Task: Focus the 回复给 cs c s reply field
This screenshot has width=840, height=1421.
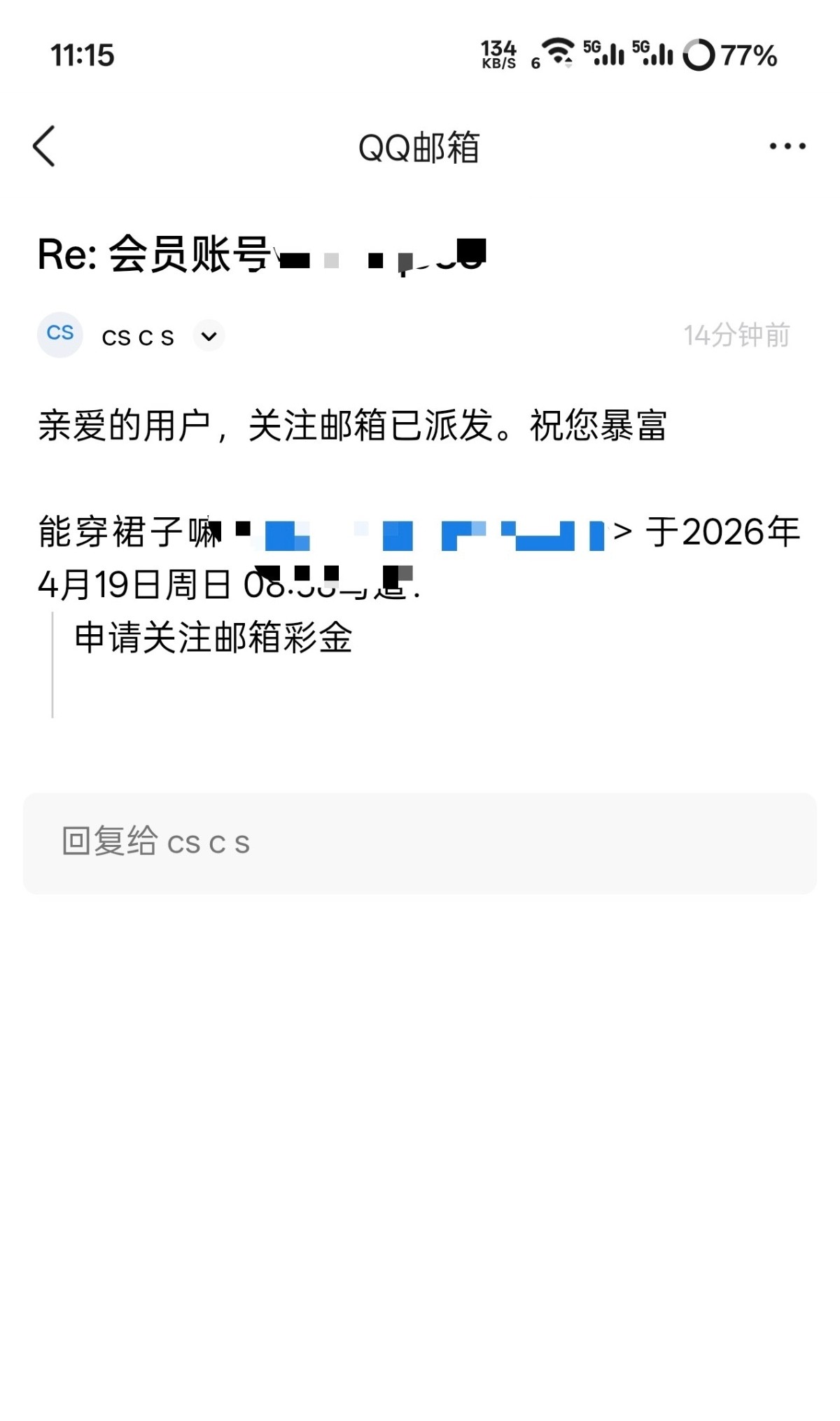Action: coord(420,843)
